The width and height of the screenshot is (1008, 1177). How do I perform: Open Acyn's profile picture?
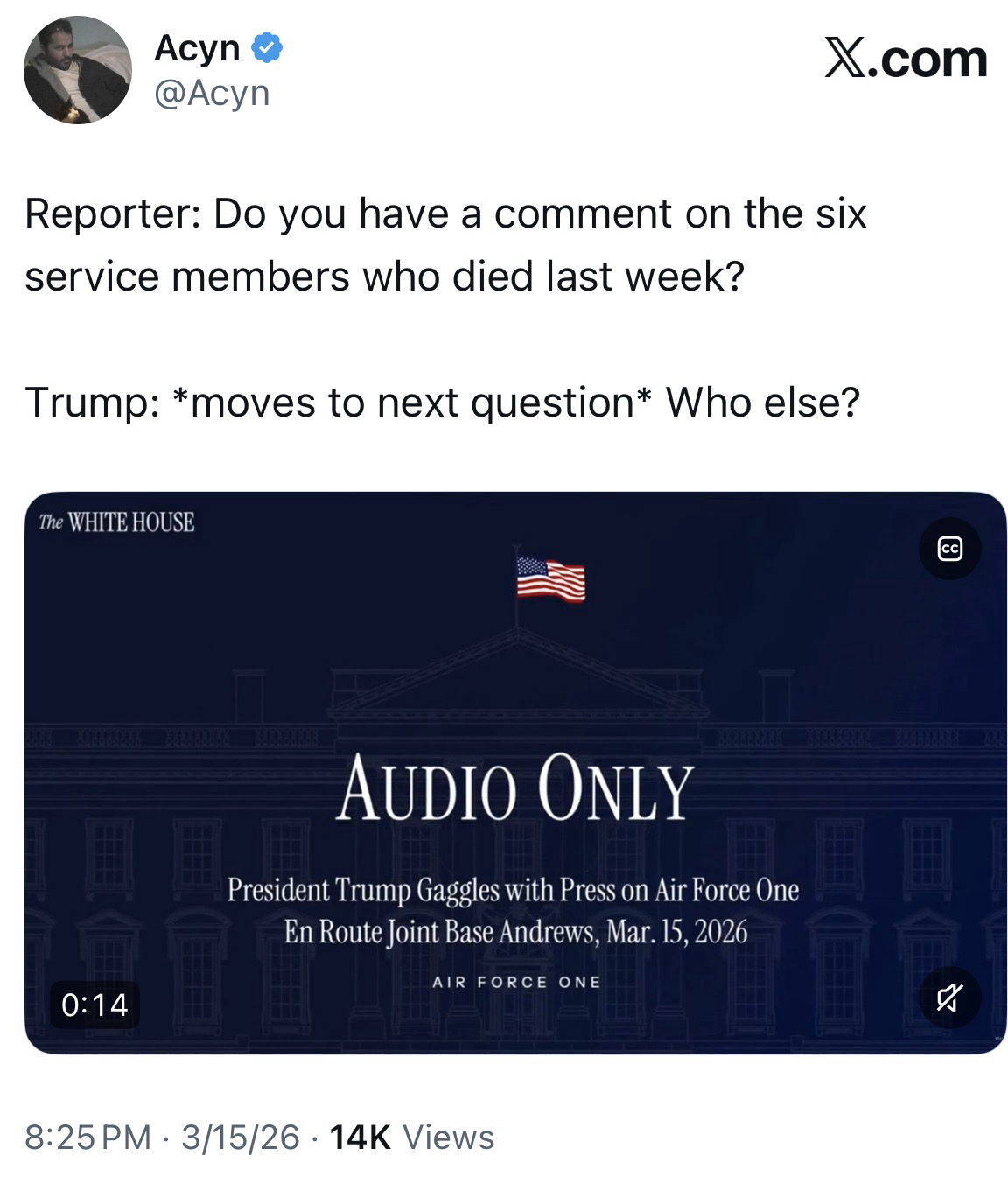(77, 70)
